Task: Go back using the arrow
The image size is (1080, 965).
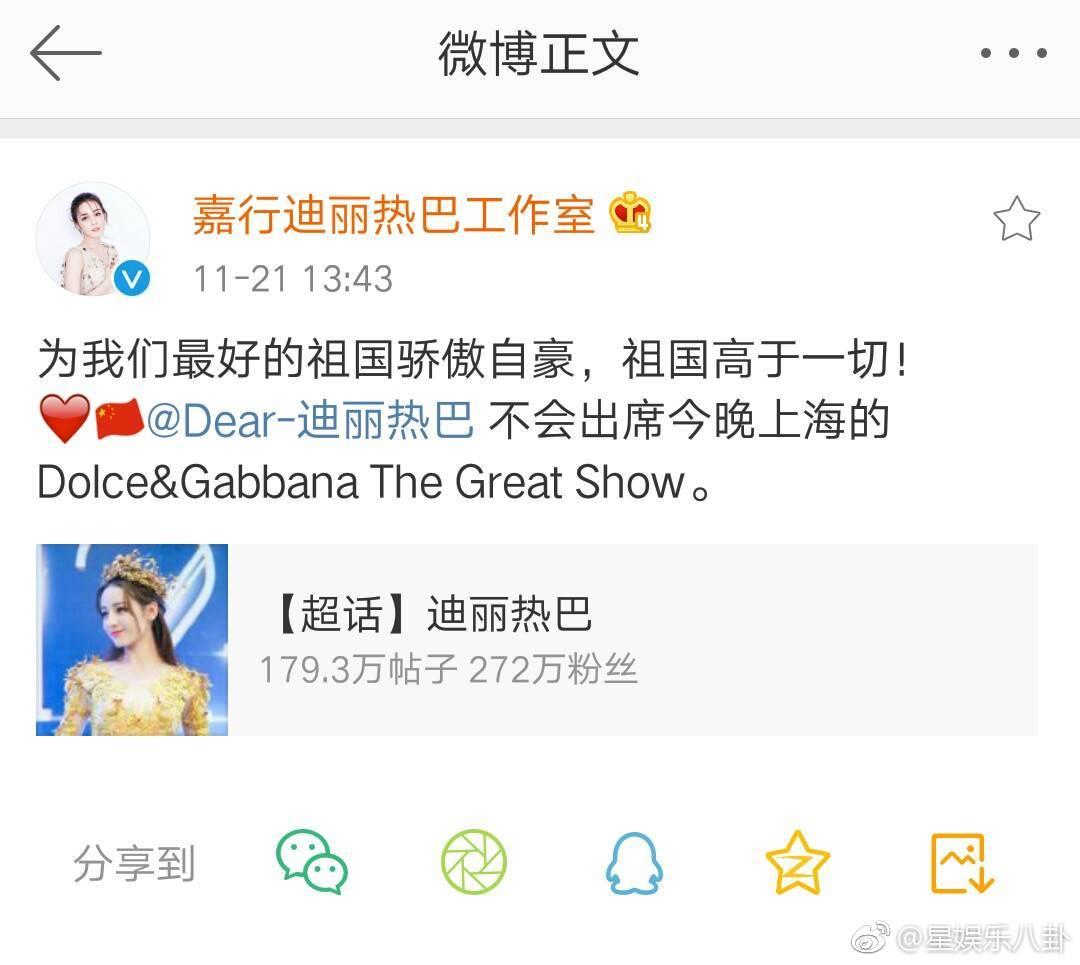Action: click(x=66, y=54)
